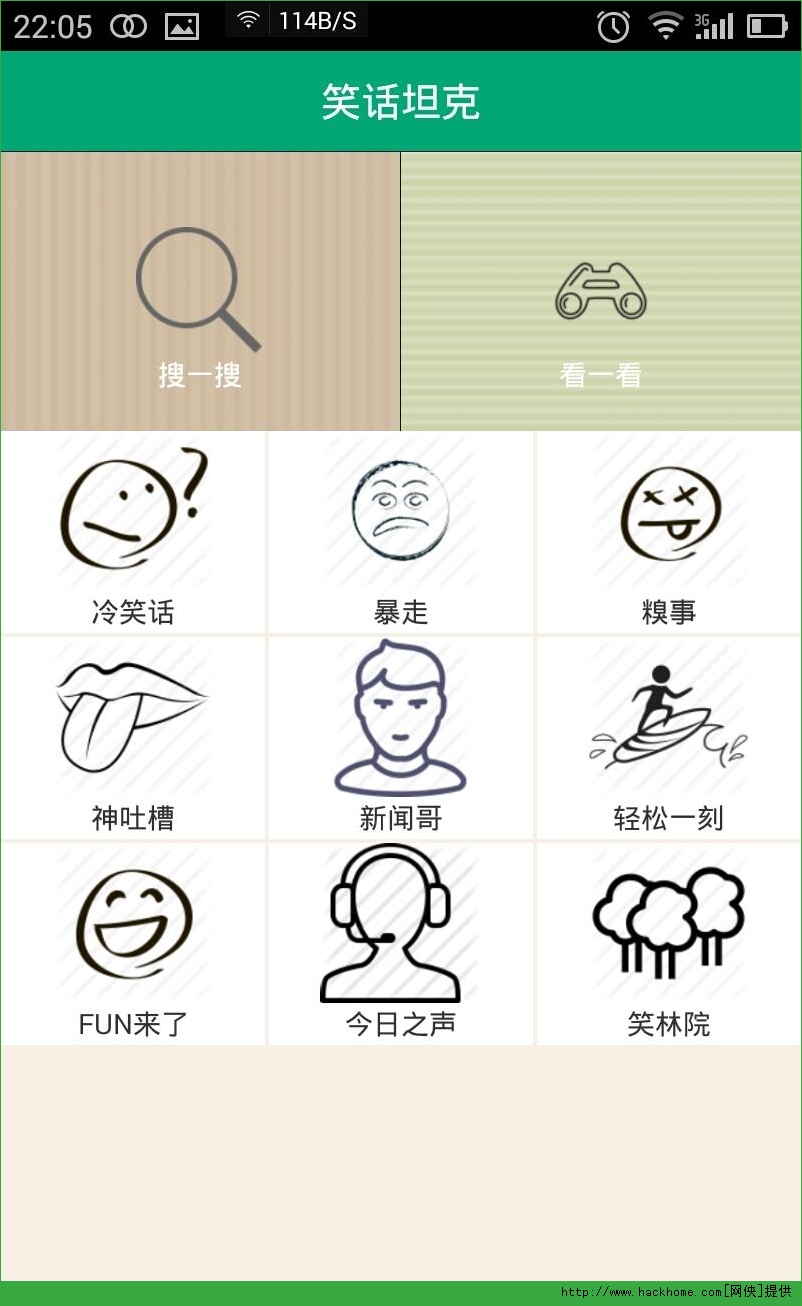Open the 新闻哥 category
The width and height of the screenshot is (802, 1306).
click(400, 738)
